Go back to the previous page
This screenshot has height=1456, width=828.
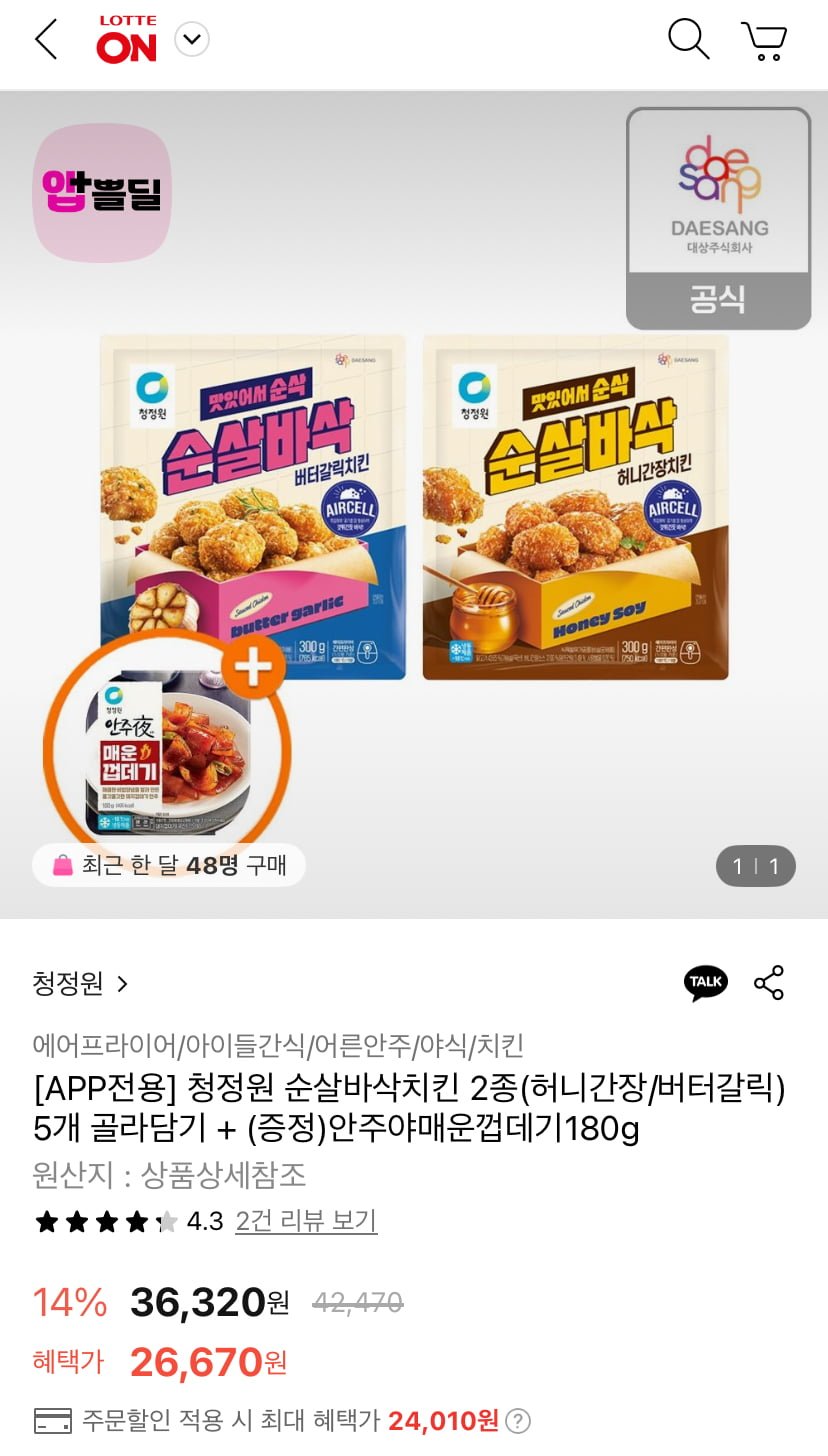(46, 40)
